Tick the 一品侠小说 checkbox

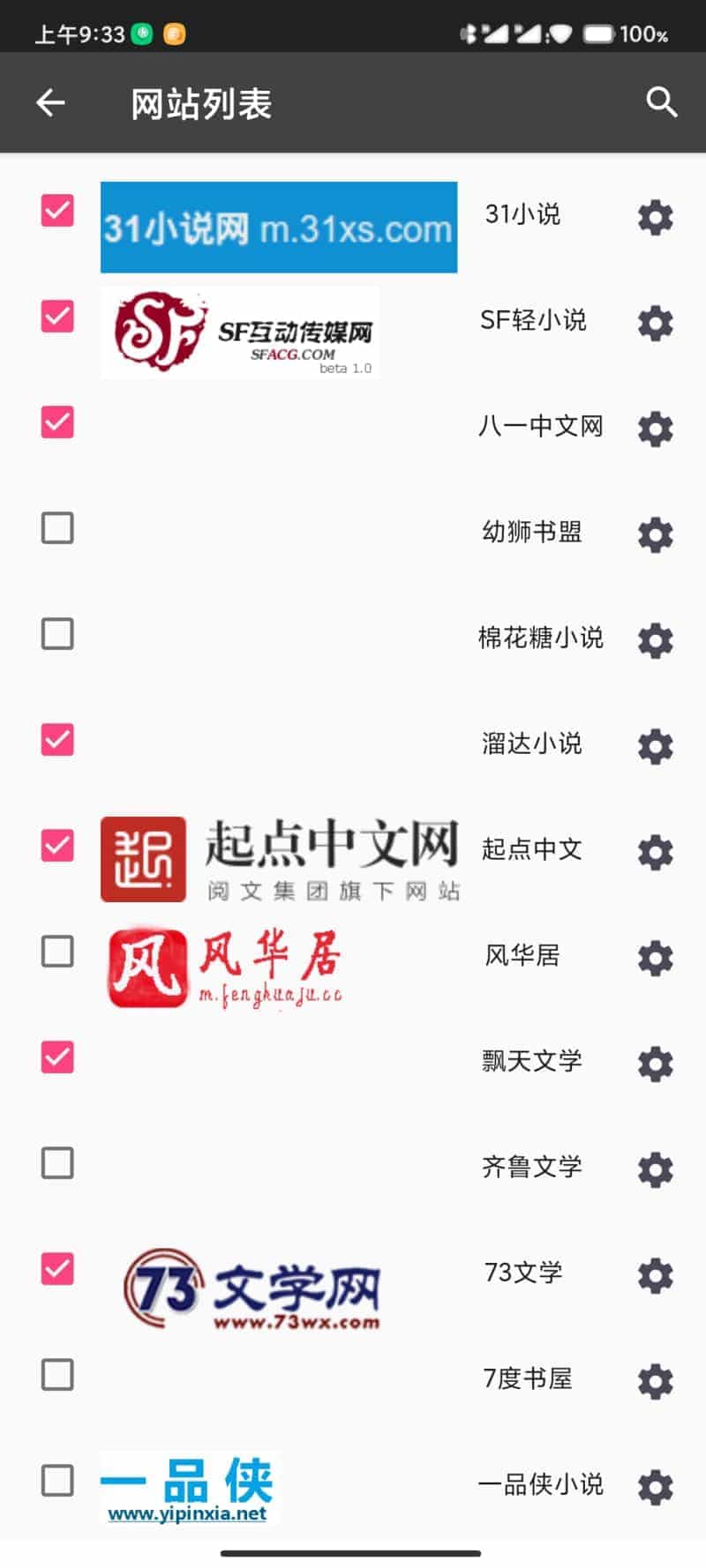point(57,1481)
